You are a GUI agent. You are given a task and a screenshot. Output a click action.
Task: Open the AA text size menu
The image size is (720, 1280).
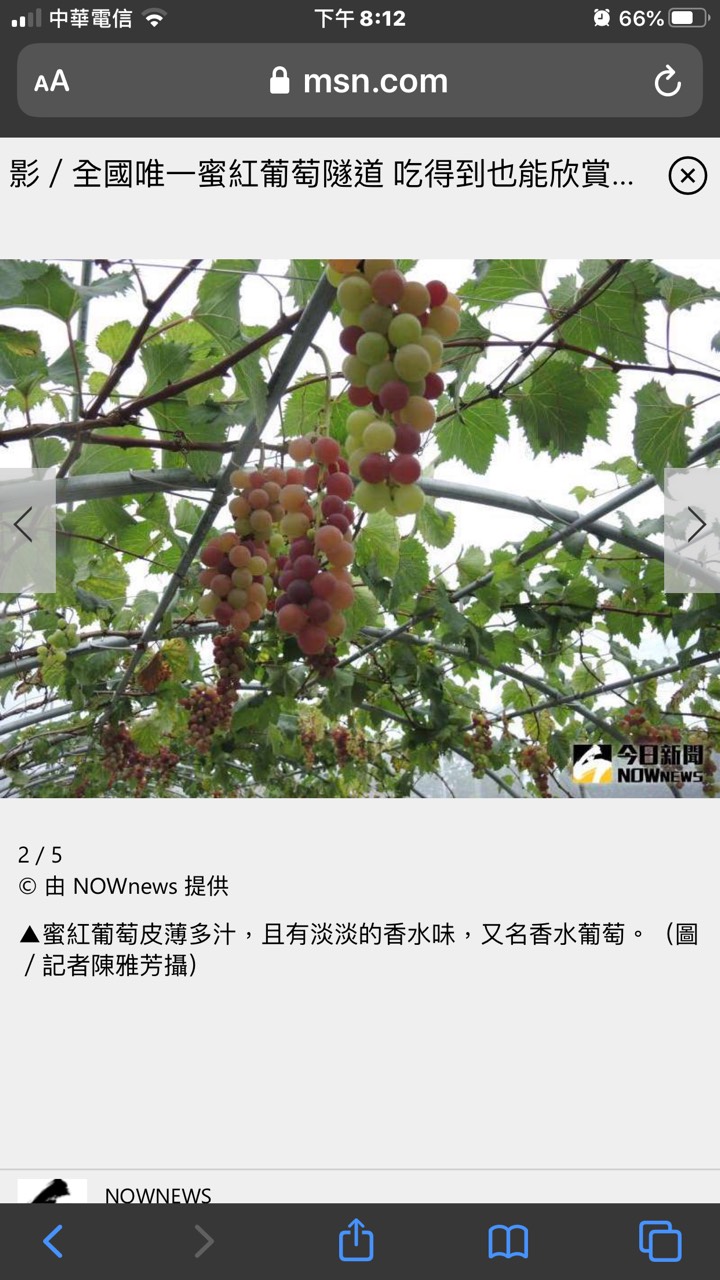click(52, 82)
